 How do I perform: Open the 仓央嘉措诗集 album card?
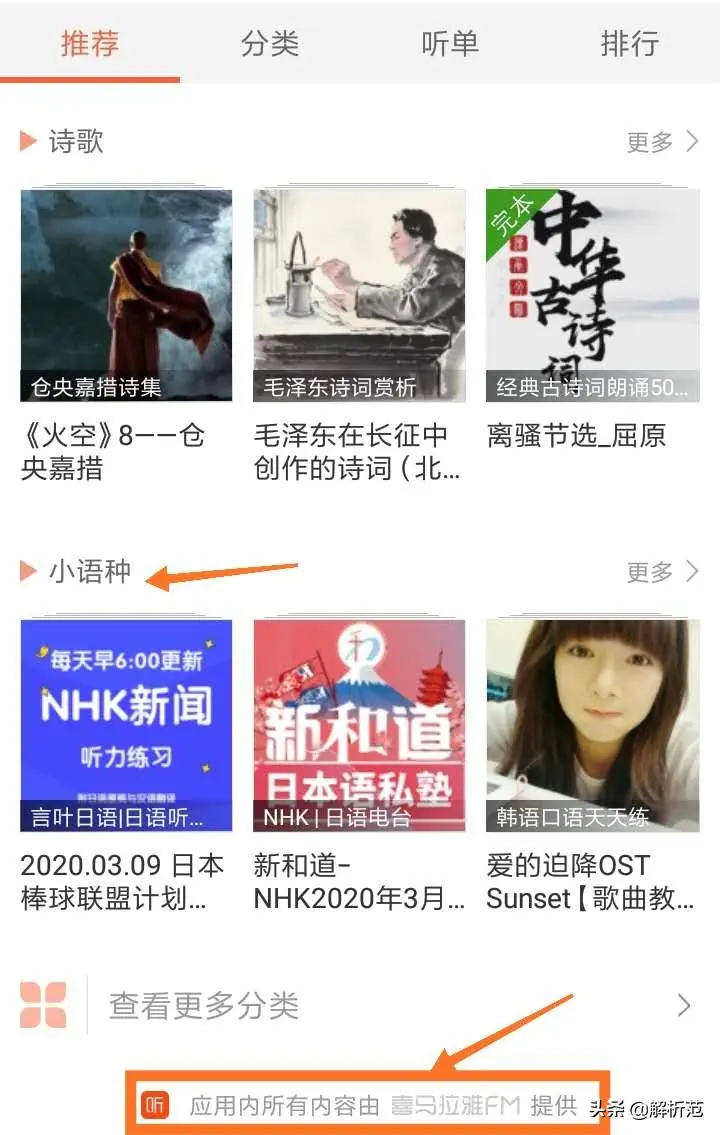[126, 295]
